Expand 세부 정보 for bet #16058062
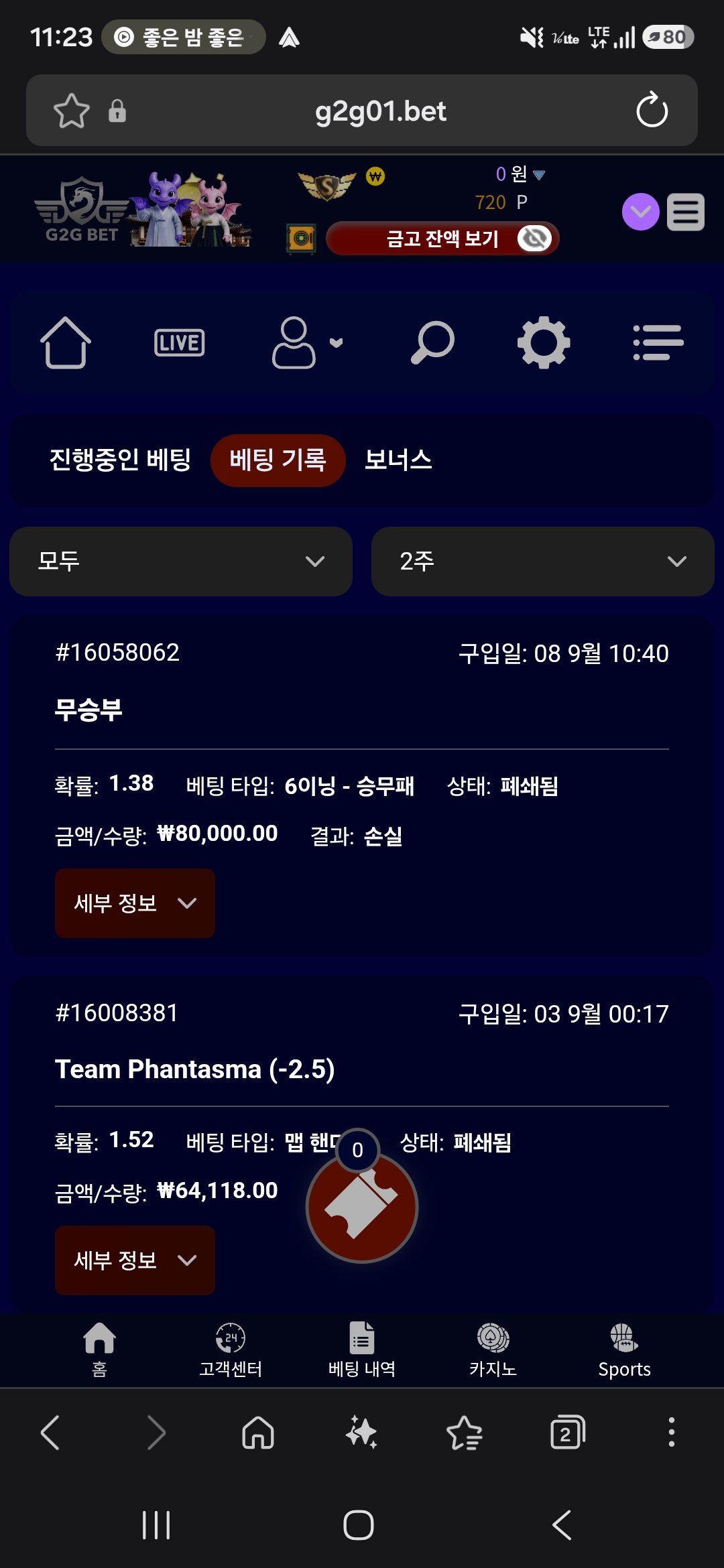 click(x=135, y=903)
